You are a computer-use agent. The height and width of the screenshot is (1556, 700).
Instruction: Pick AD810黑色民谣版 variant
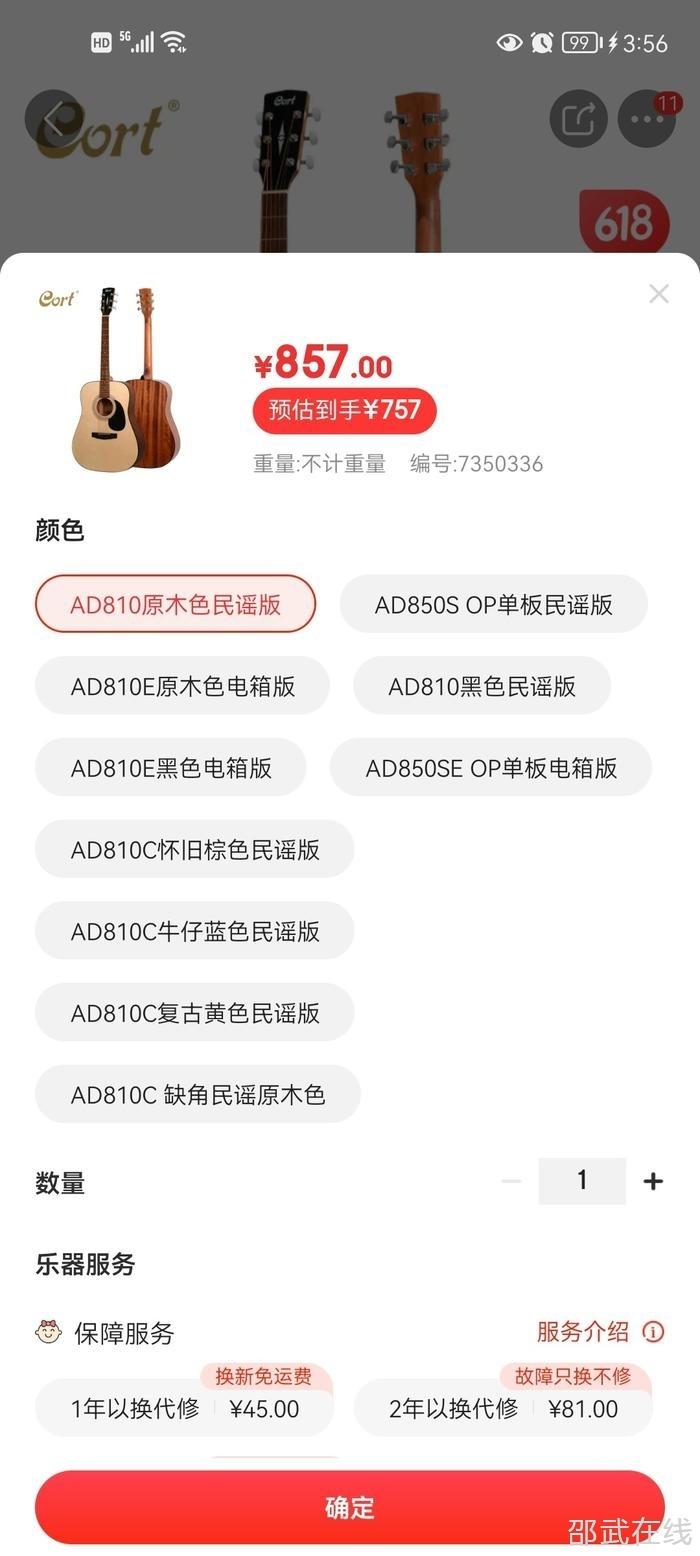(481, 686)
